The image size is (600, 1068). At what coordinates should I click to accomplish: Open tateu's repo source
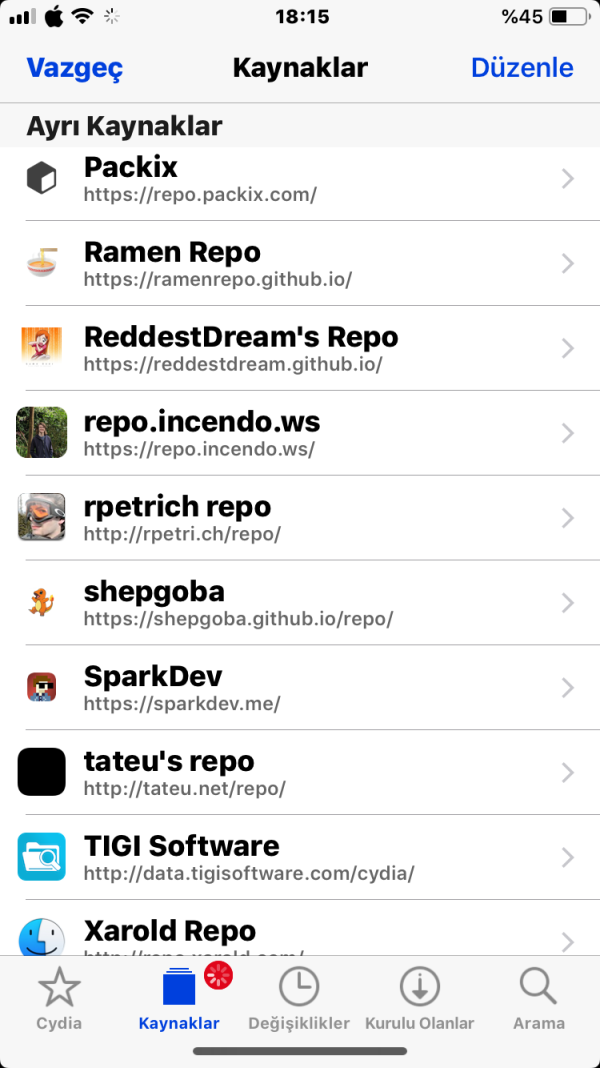300,773
